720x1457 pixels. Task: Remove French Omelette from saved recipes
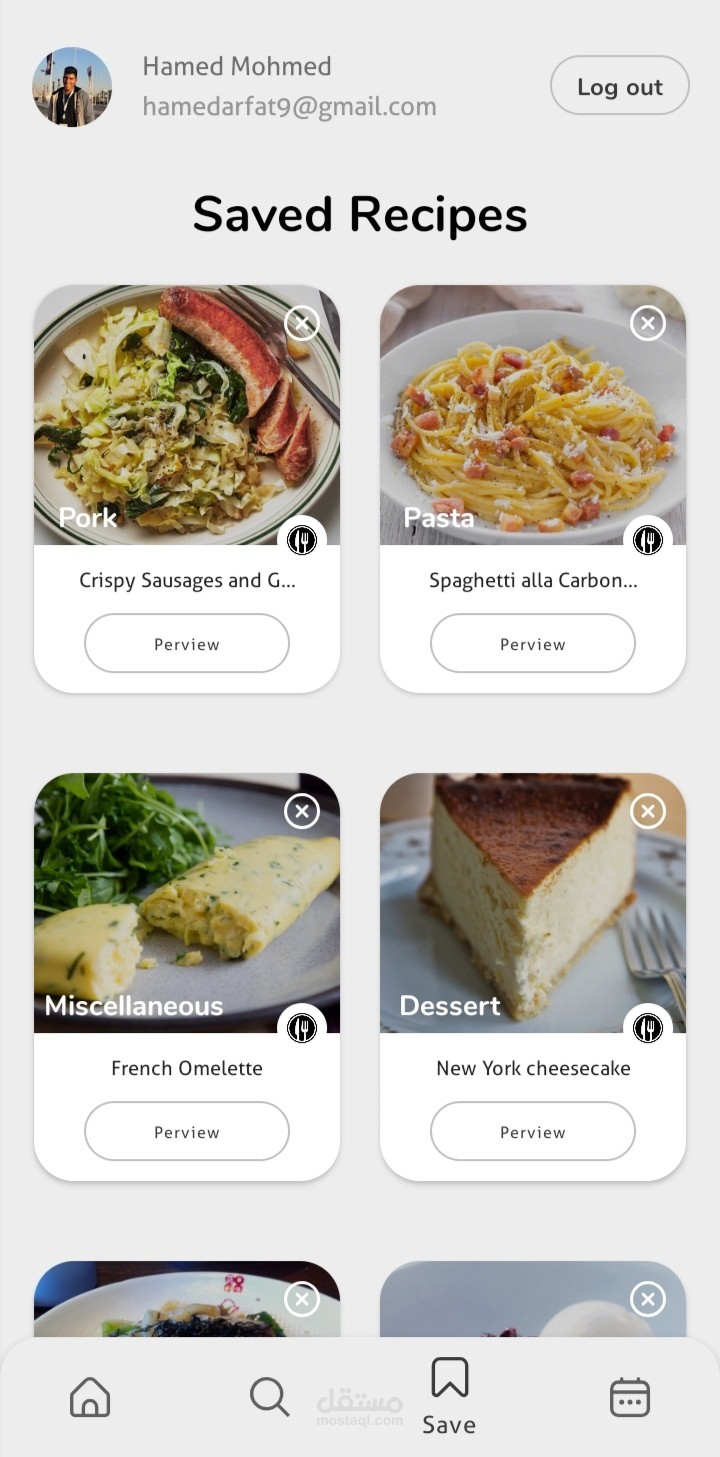301,811
